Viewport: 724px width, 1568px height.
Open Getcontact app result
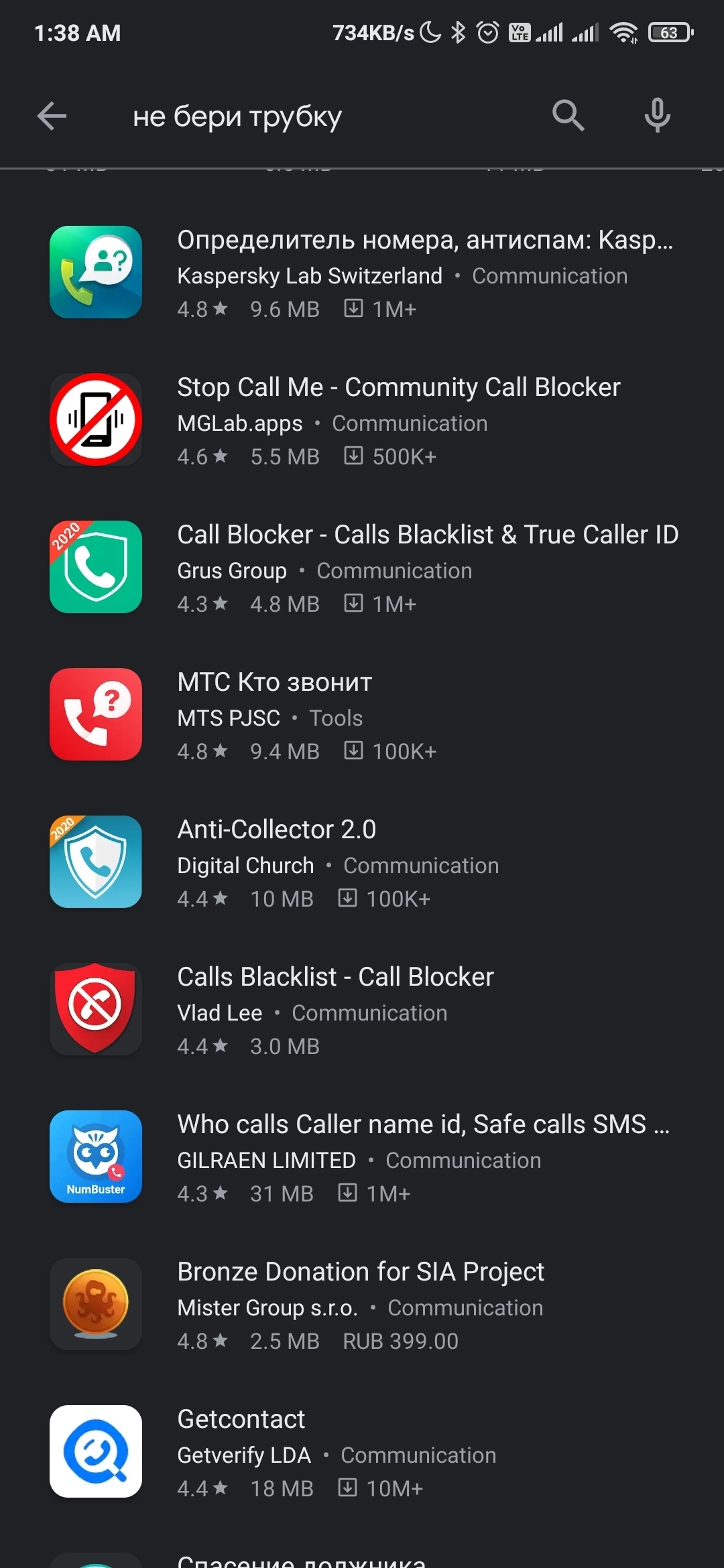[x=362, y=1452]
